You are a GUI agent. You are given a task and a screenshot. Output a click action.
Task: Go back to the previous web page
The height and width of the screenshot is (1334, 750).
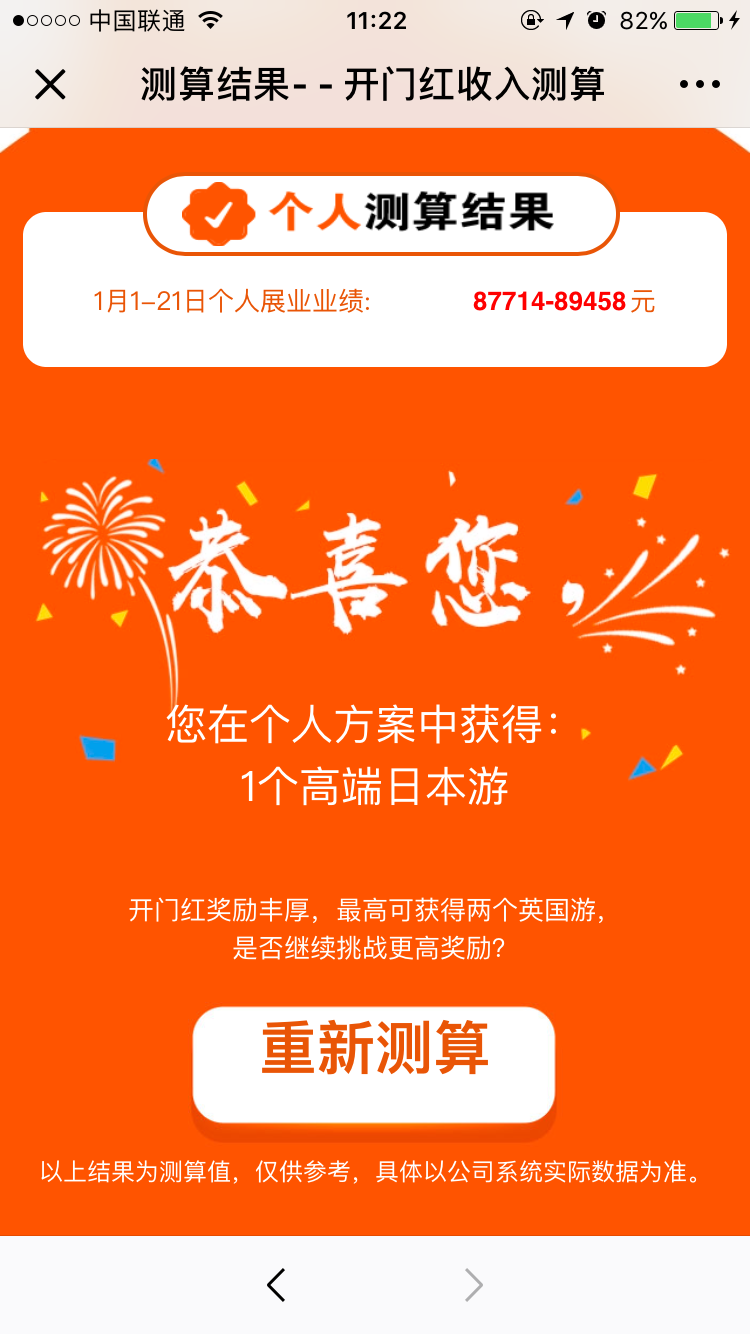pyautogui.click(x=277, y=1284)
